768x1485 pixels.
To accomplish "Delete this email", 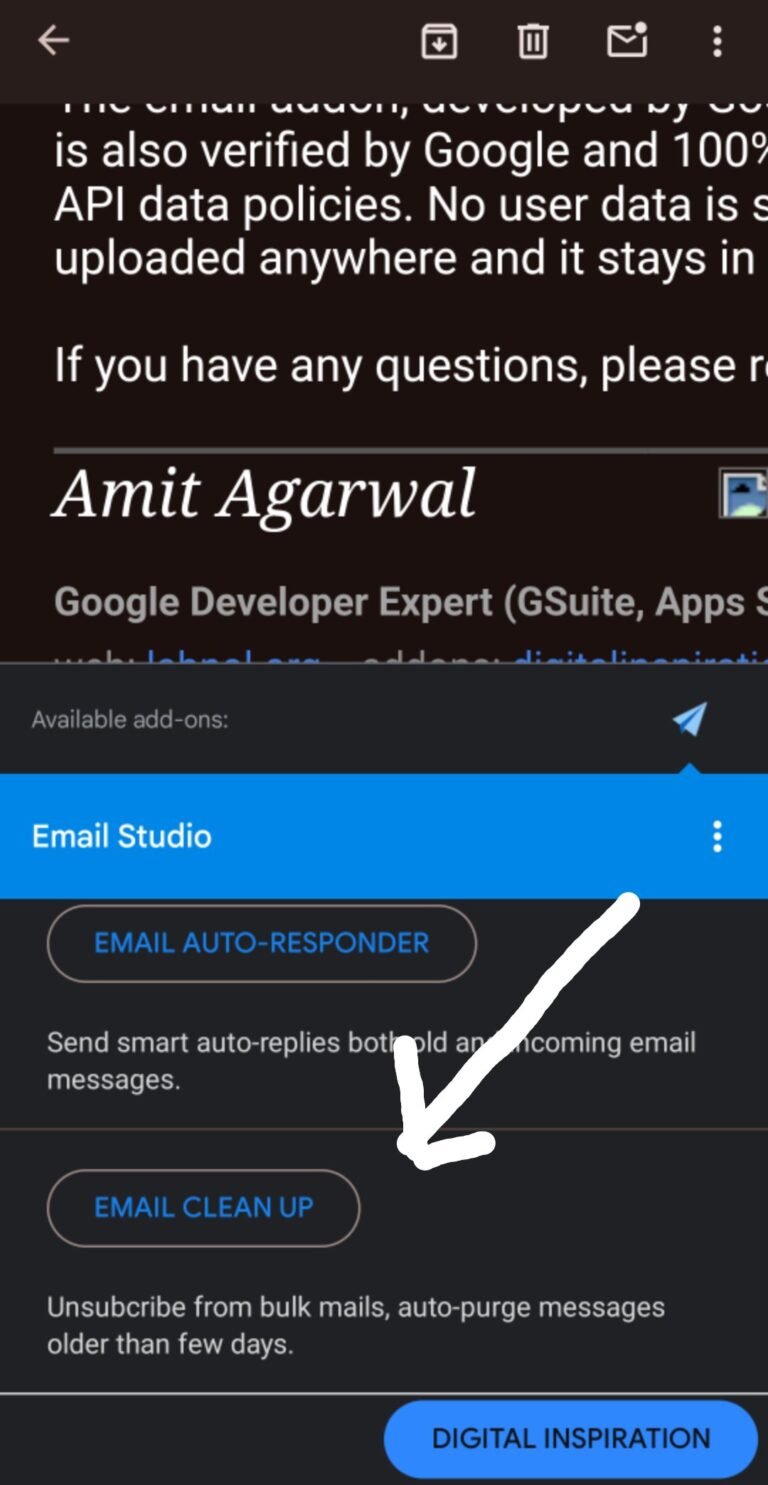I will pyautogui.click(x=532, y=41).
